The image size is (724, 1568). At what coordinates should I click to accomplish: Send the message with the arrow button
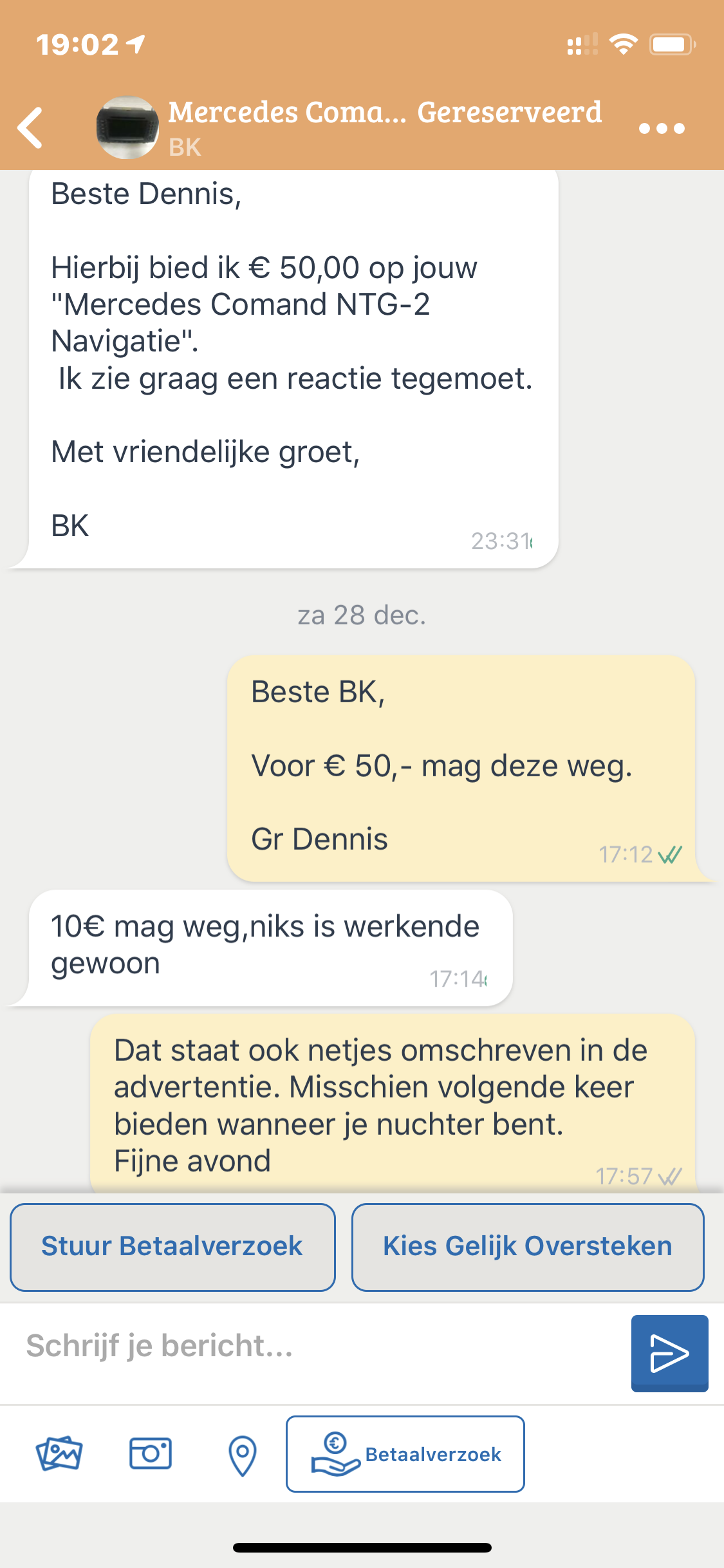tap(669, 1353)
